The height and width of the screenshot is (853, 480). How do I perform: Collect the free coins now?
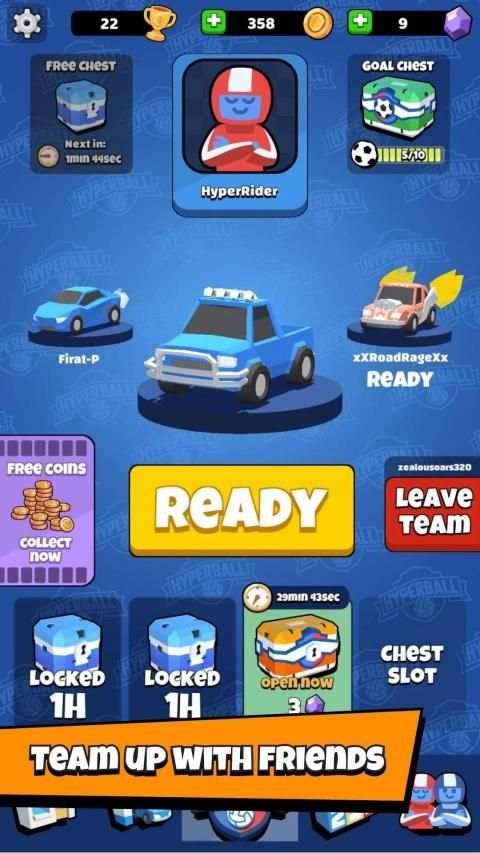(x=46, y=510)
